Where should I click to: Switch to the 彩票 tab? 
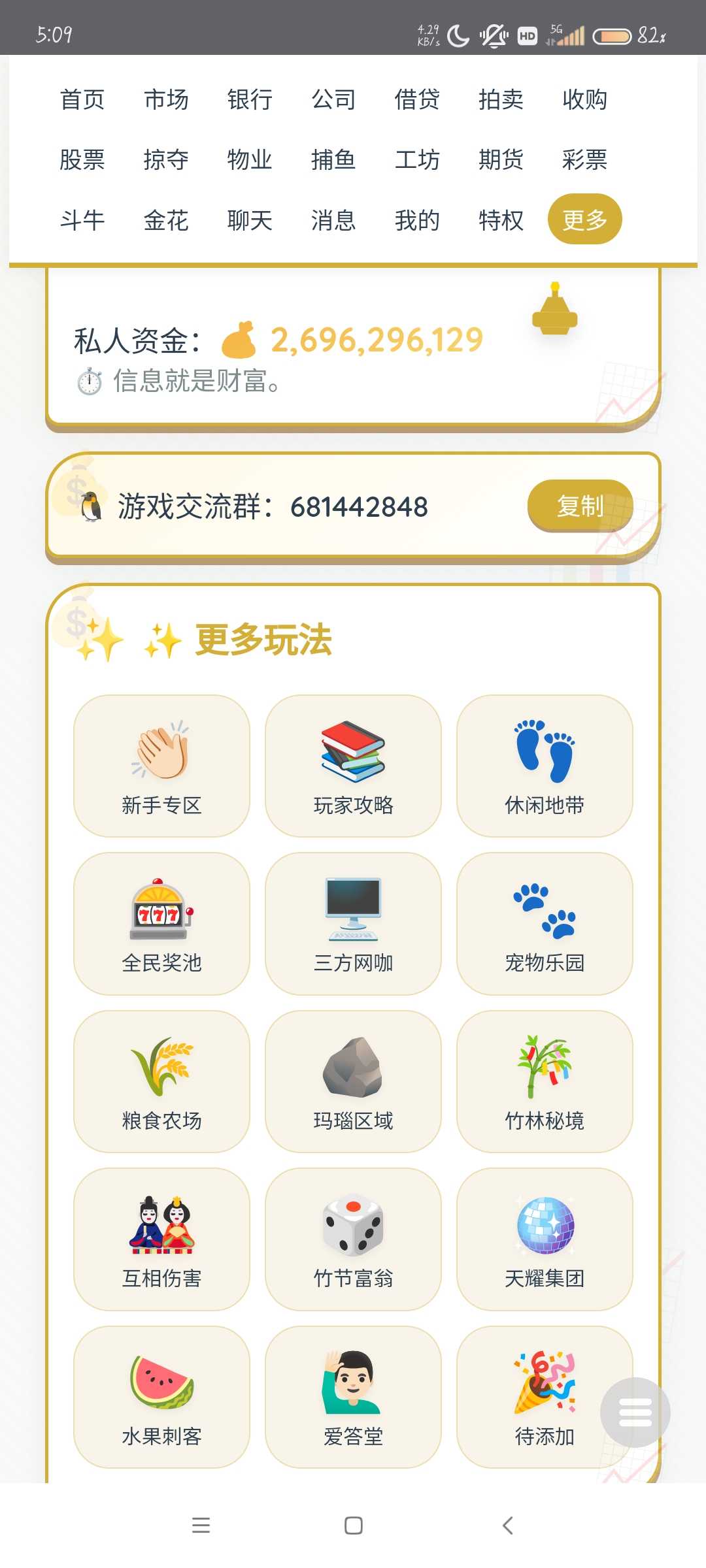(x=584, y=159)
